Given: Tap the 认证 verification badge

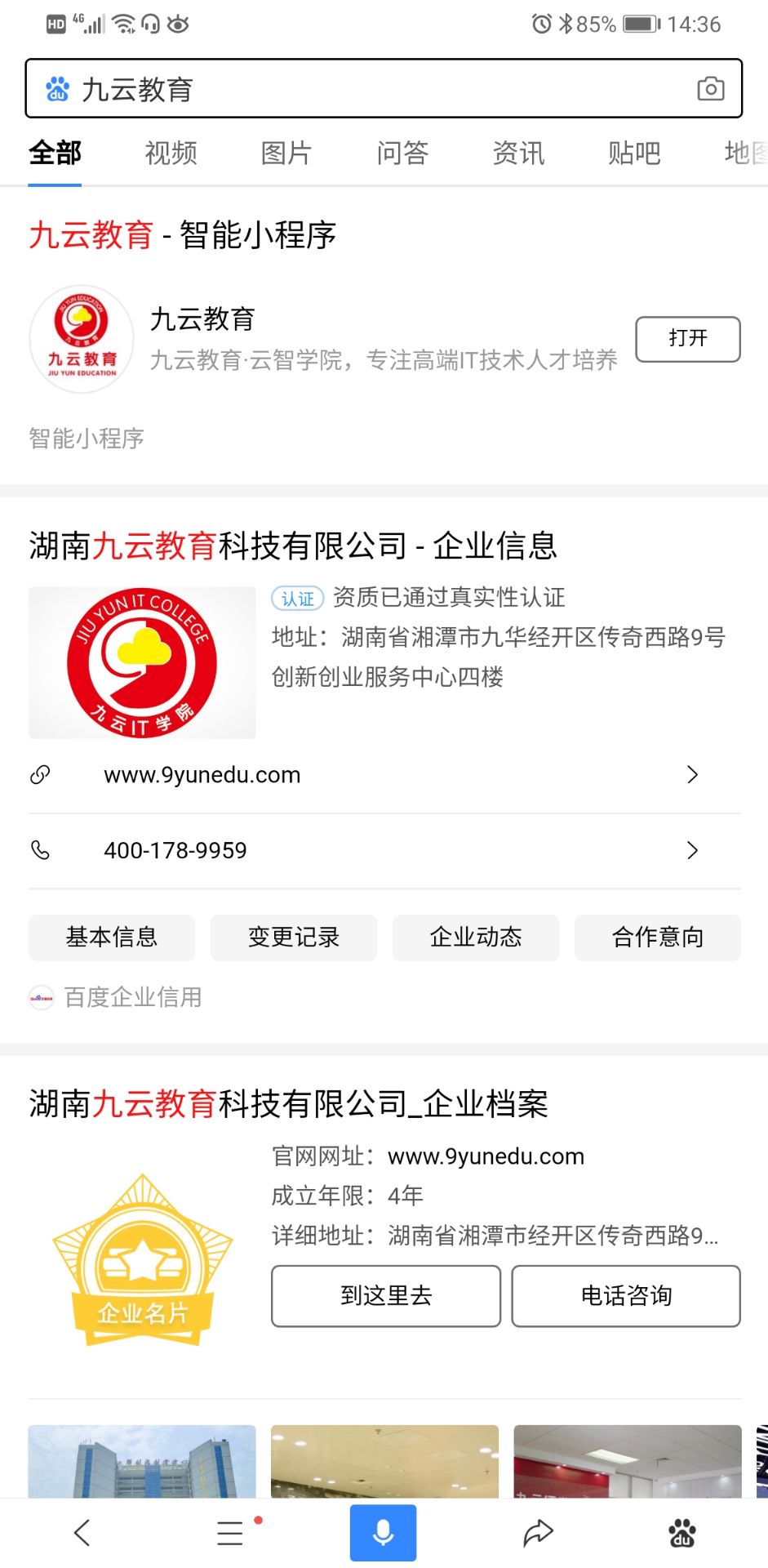Looking at the screenshot, I should click(x=298, y=599).
